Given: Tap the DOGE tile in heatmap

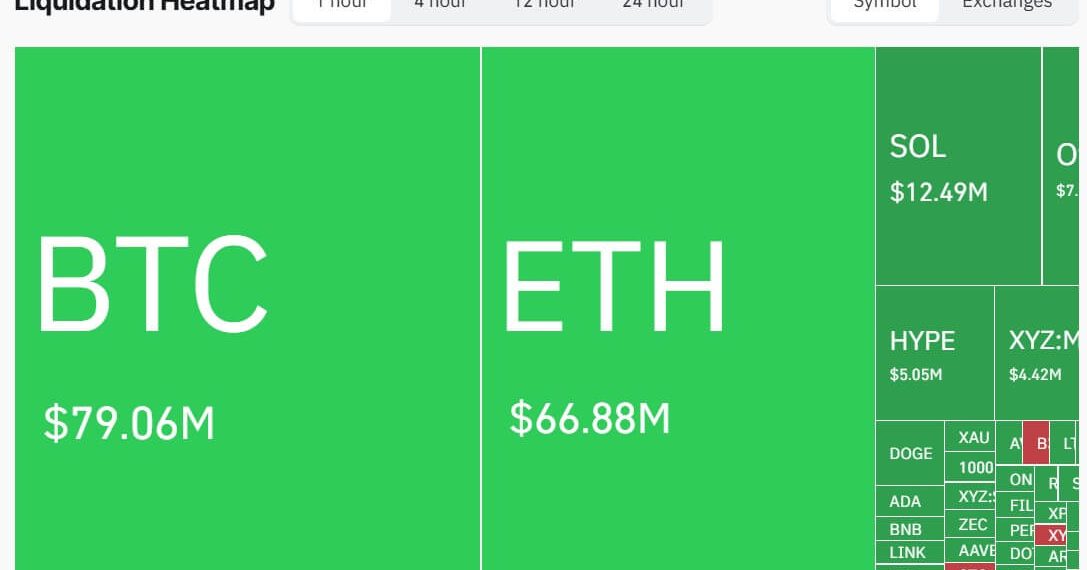Looking at the screenshot, I should click(x=910, y=453).
